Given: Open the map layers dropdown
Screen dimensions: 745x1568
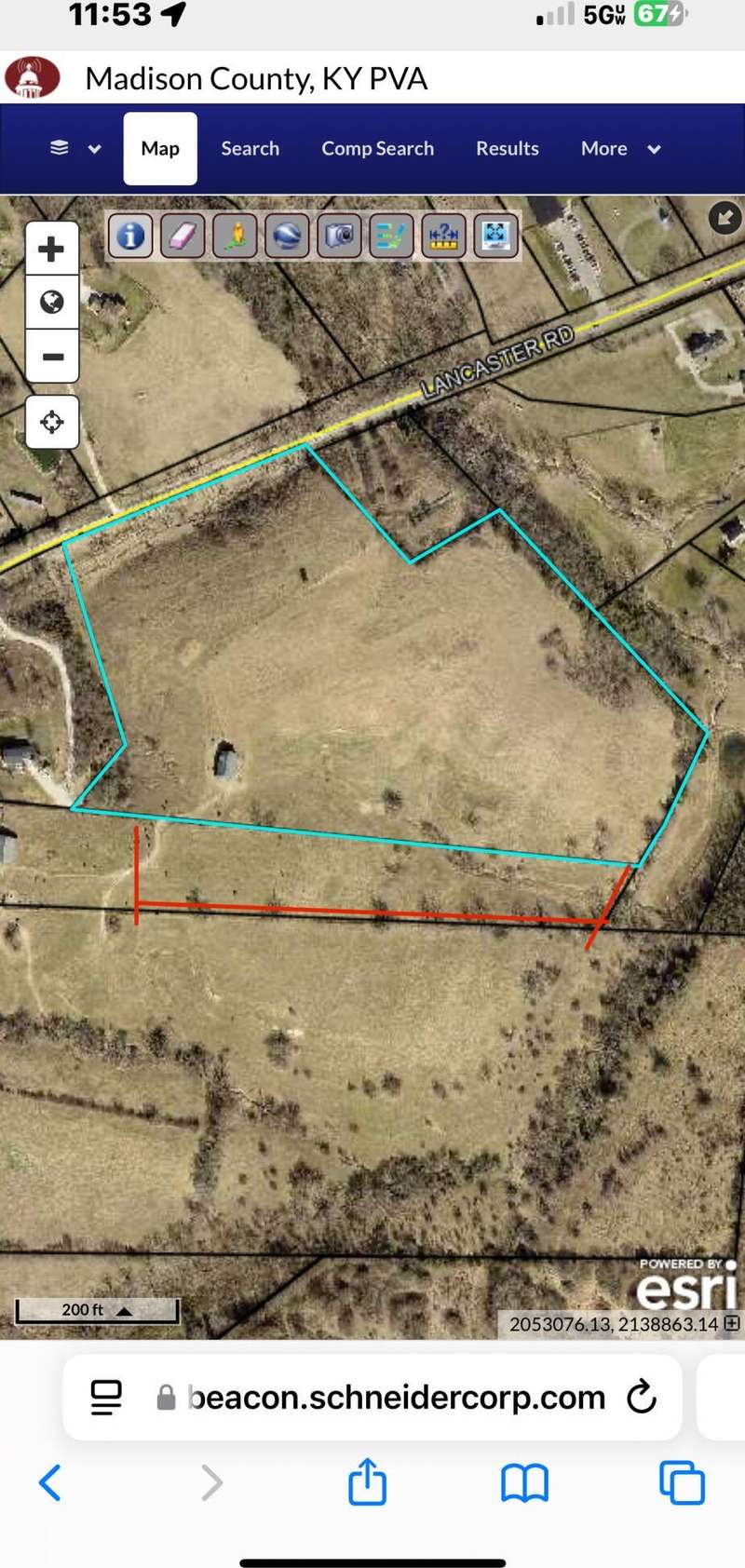Looking at the screenshot, I should coord(74,149).
